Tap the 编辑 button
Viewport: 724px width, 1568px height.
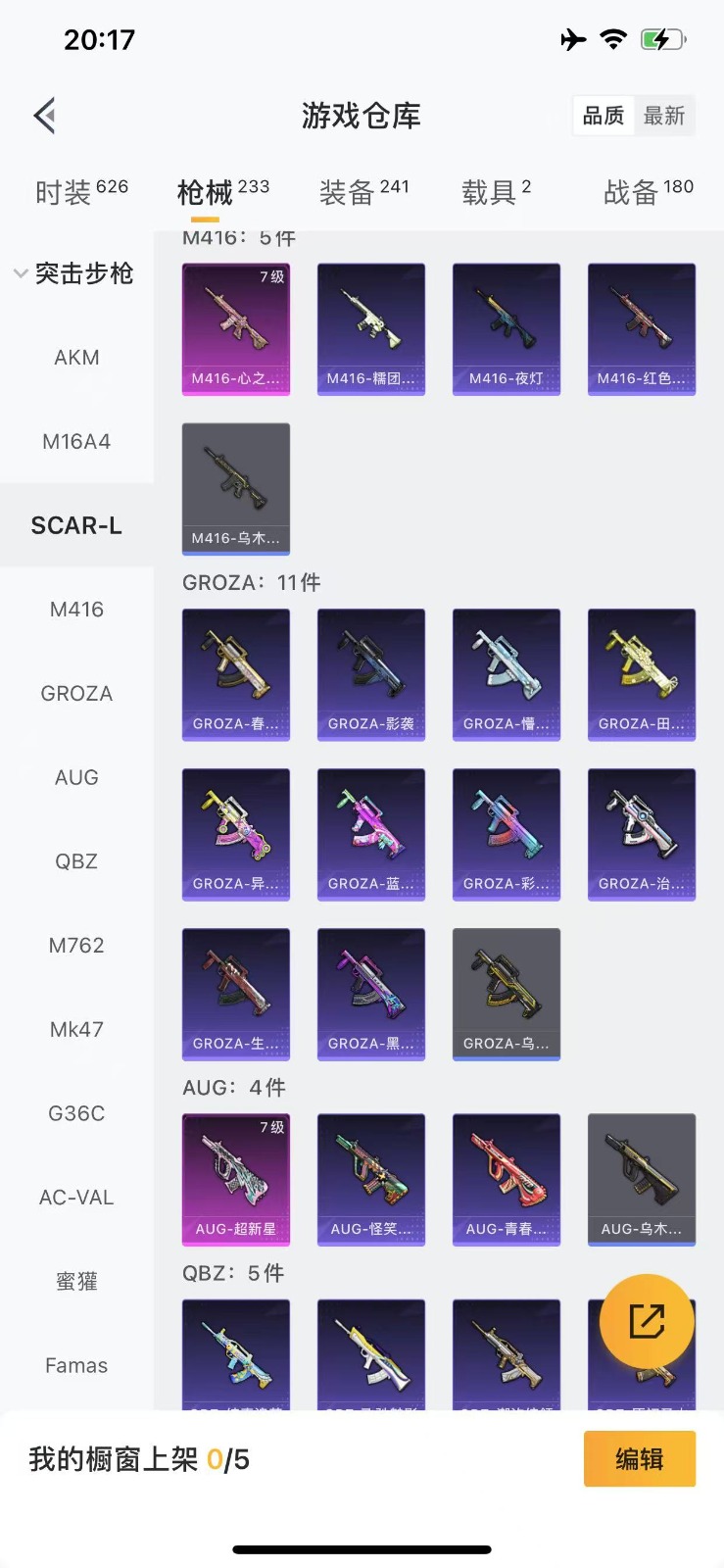(x=639, y=1459)
